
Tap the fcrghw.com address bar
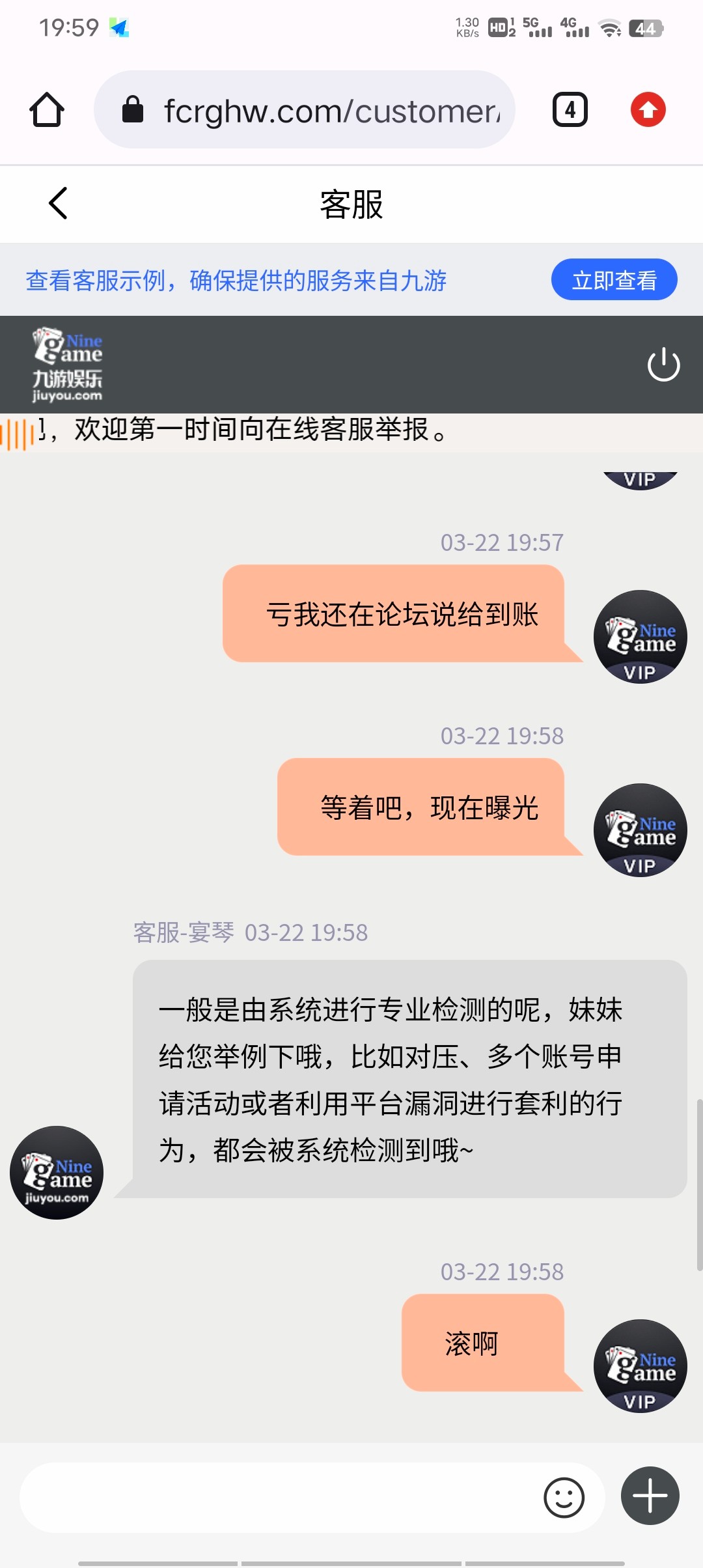pyautogui.click(x=306, y=109)
